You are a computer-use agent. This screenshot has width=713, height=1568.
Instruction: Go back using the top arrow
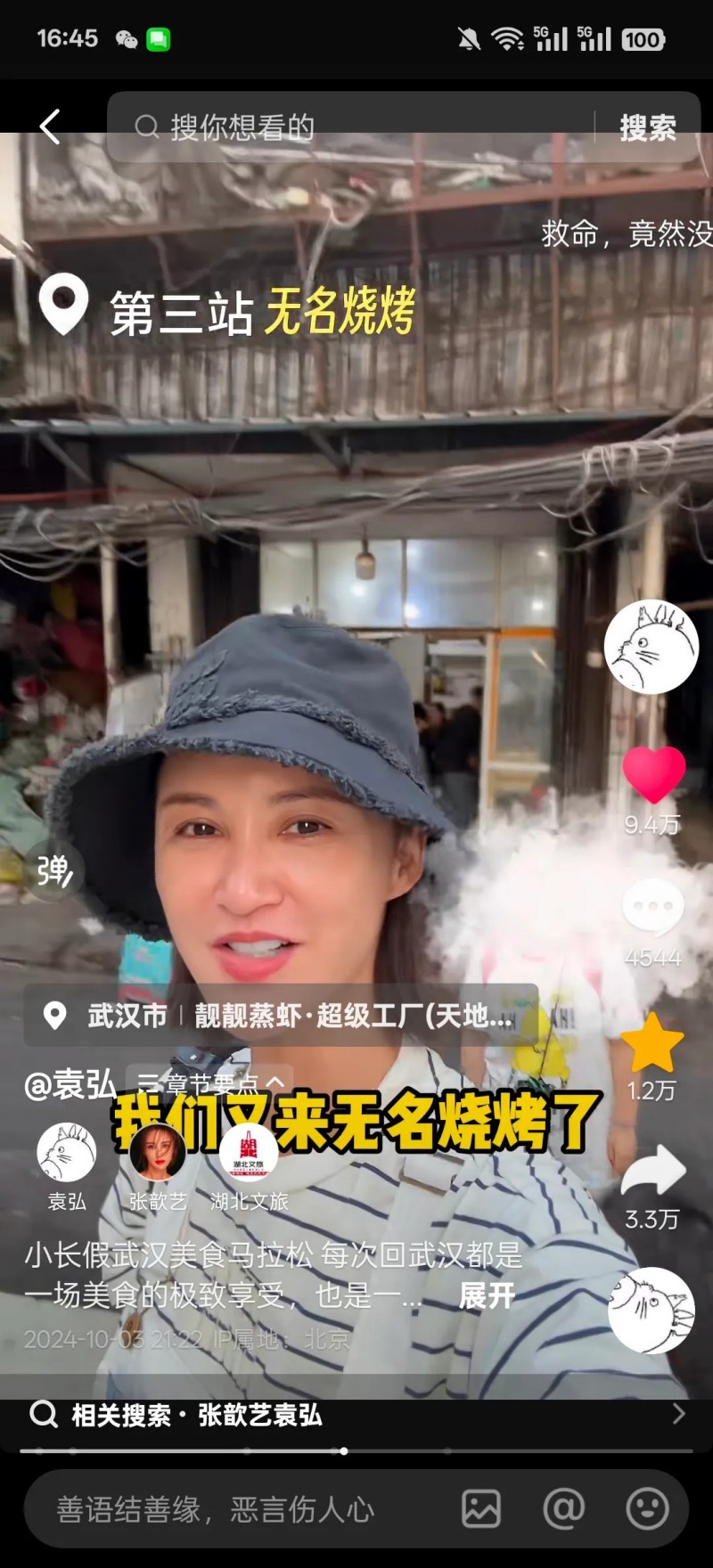tap(51, 127)
